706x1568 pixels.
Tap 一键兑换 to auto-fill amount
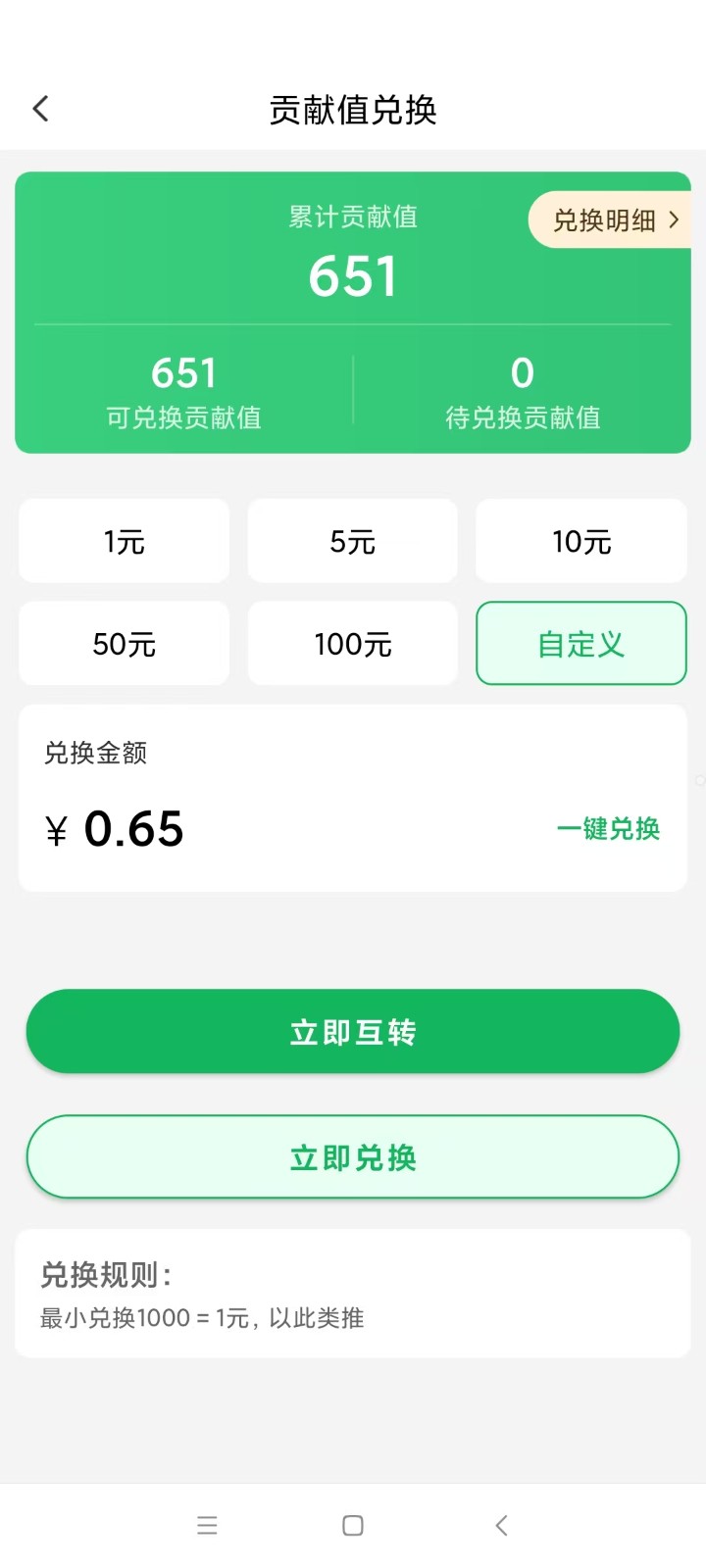pos(609,829)
